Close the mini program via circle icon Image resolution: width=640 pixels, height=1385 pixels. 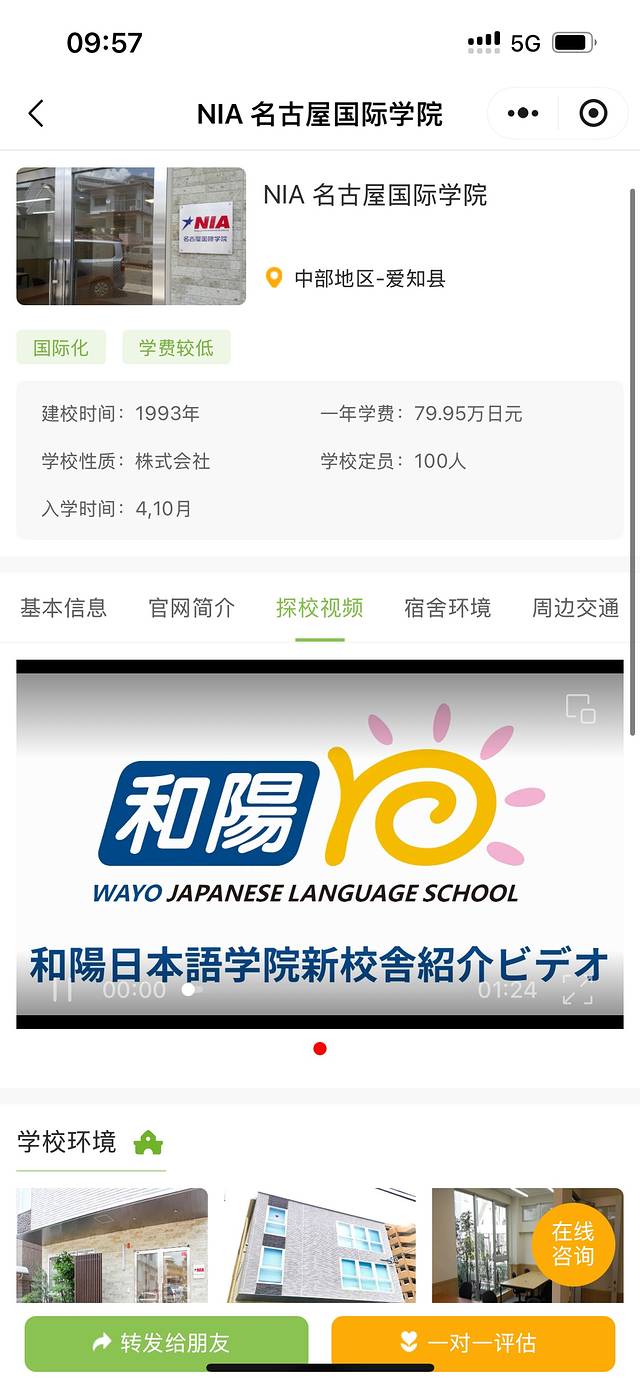tap(593, 114)
